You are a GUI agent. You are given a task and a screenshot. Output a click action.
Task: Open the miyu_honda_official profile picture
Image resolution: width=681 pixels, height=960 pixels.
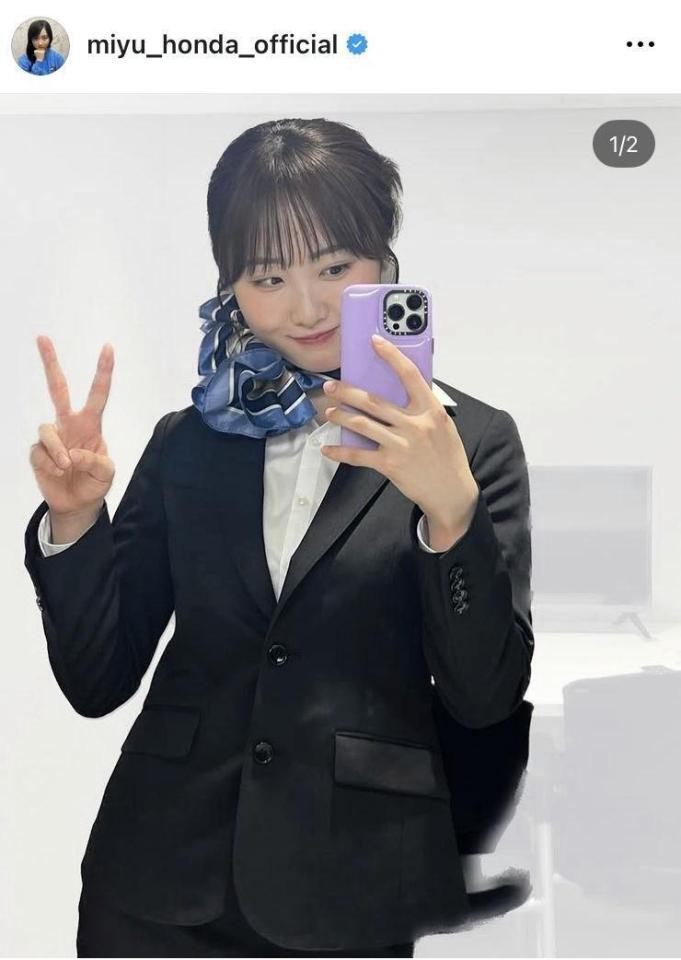point(40,46)
